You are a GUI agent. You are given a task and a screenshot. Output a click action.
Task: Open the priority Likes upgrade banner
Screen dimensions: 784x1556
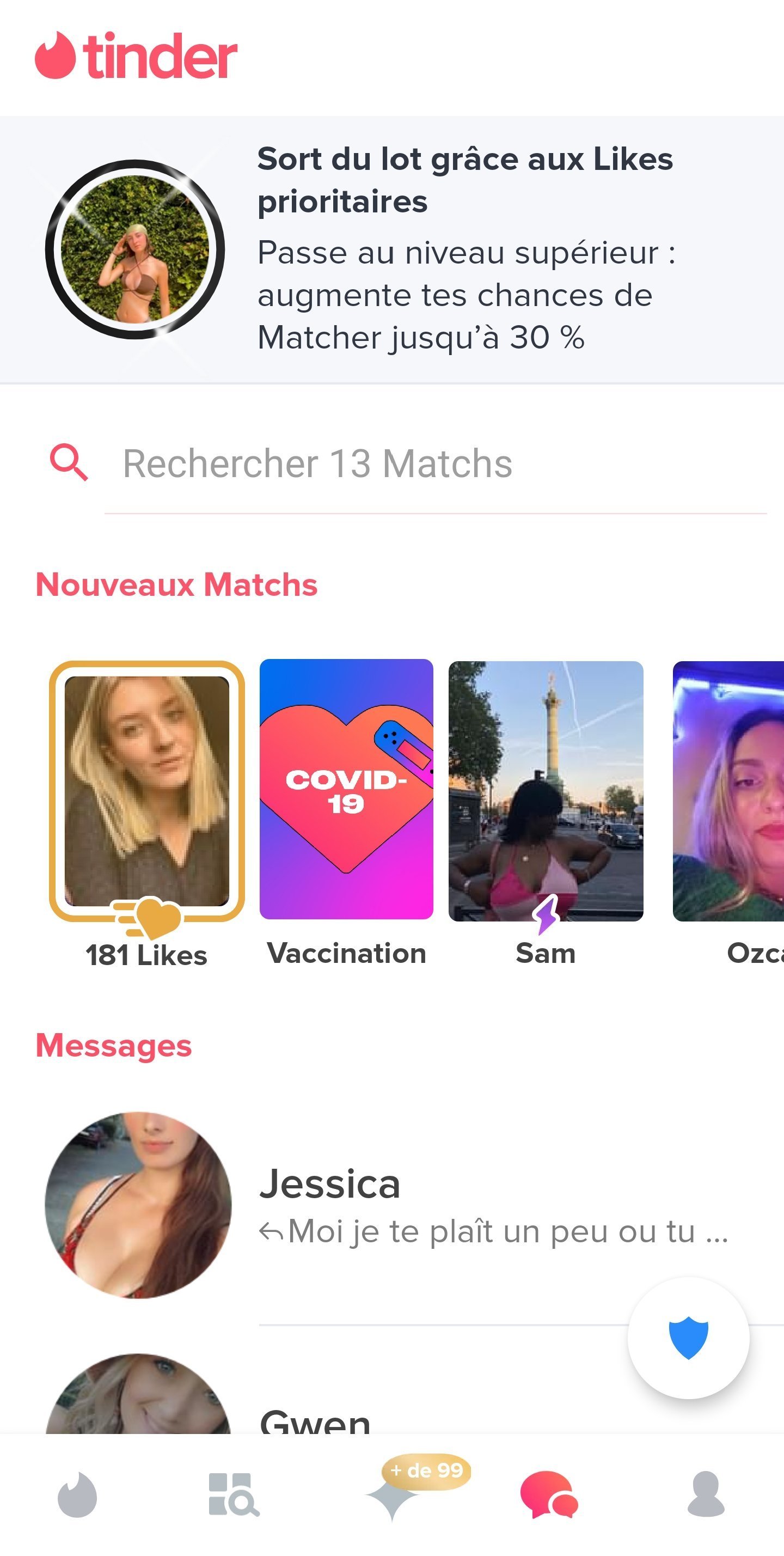[x=392, y=249]
